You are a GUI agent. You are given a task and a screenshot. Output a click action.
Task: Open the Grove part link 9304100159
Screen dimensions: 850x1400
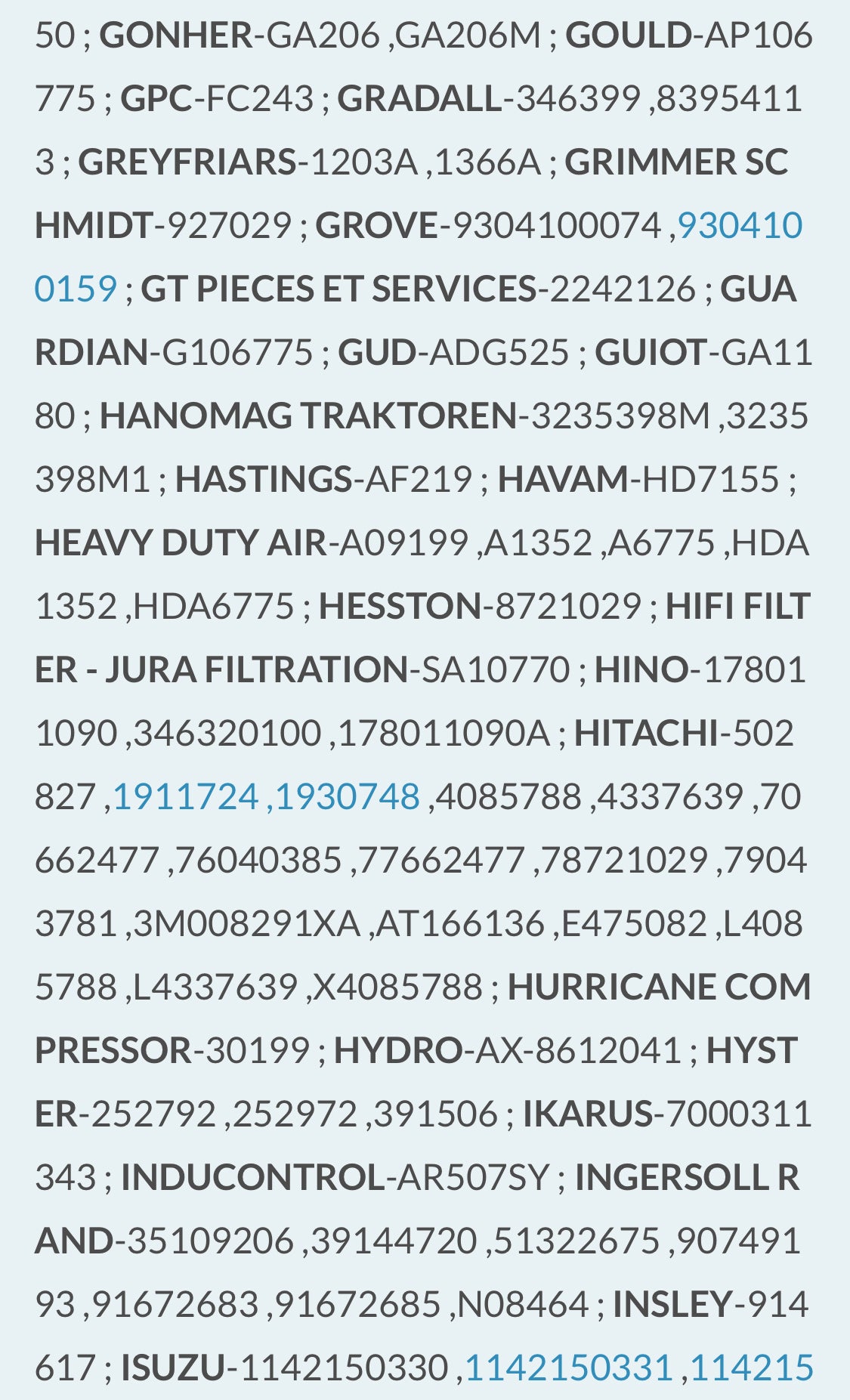point(739,226)
